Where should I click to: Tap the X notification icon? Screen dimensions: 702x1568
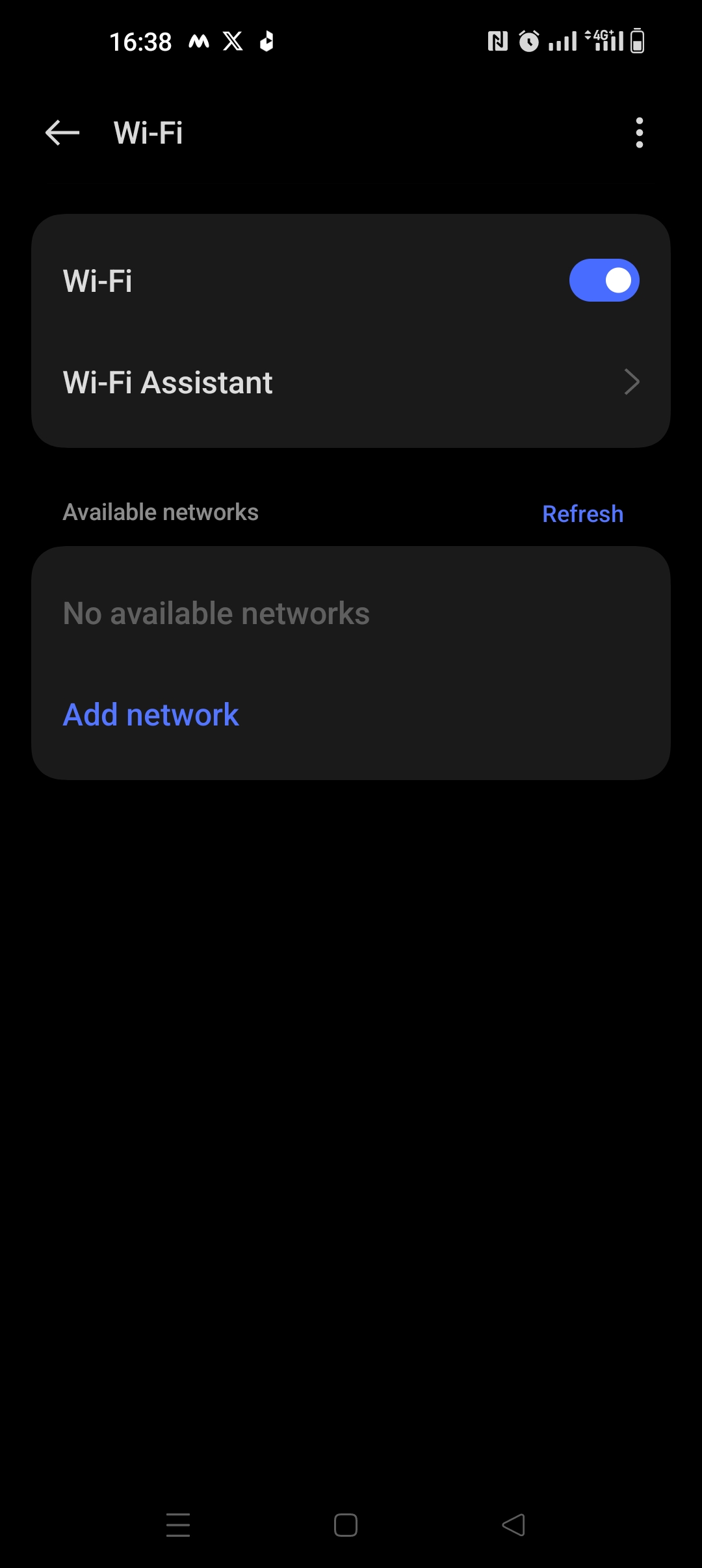coord(232,41)
